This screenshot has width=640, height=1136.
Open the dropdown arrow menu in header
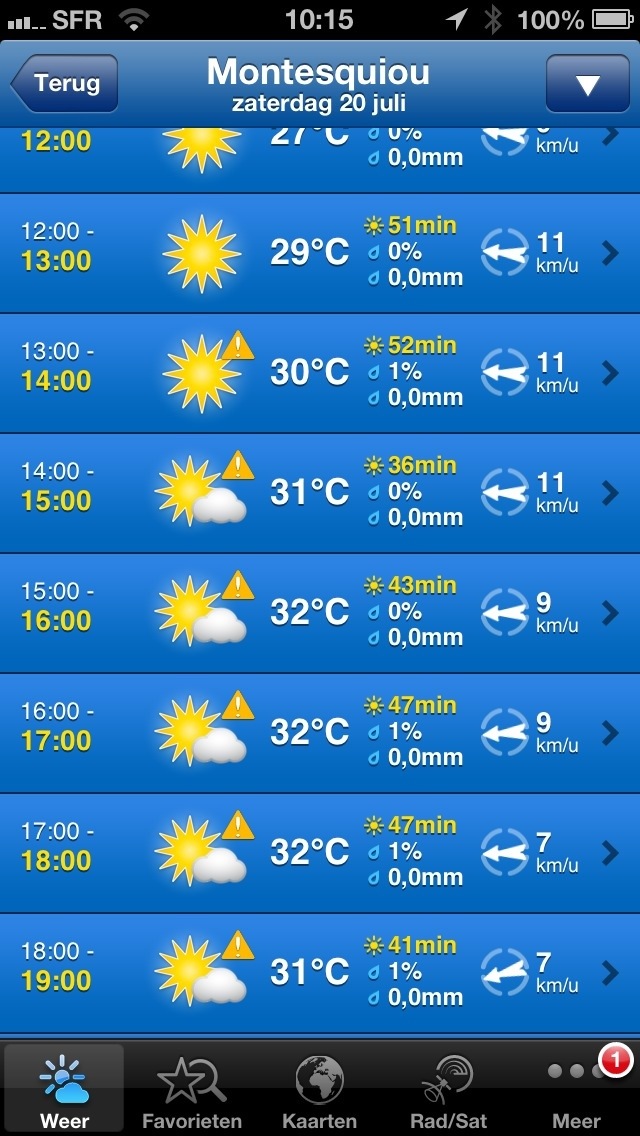pyautogui.click(x=587, y=83)
